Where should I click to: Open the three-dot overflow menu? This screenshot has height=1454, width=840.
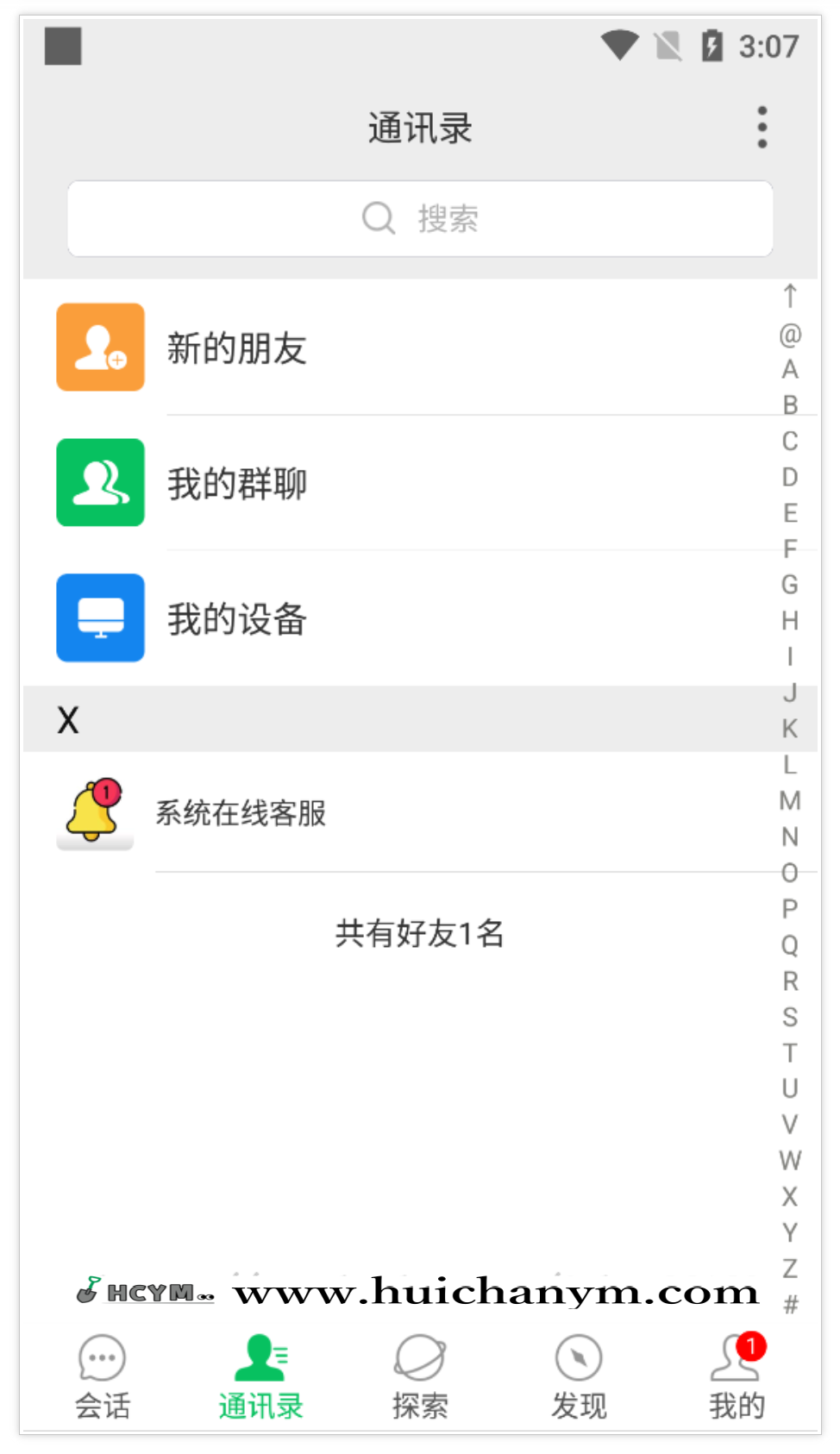pyautogui.click(x=762, y=128)
